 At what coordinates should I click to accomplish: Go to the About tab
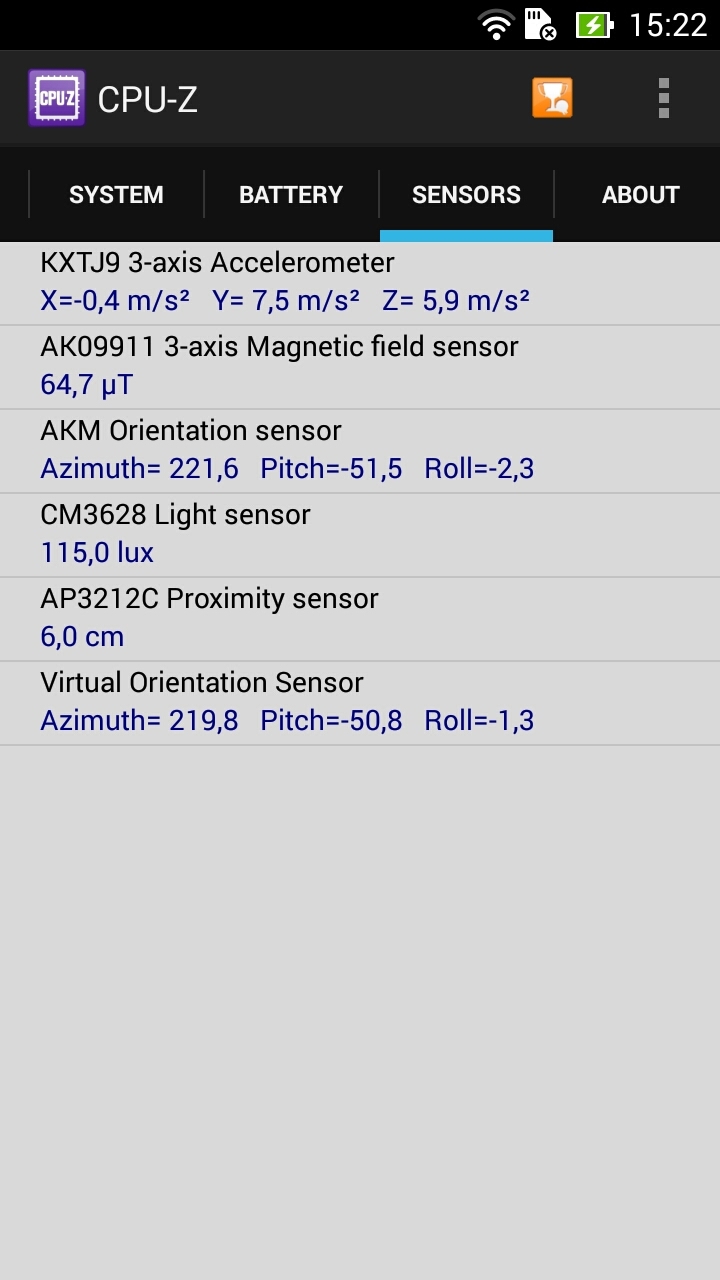point(640,194)
